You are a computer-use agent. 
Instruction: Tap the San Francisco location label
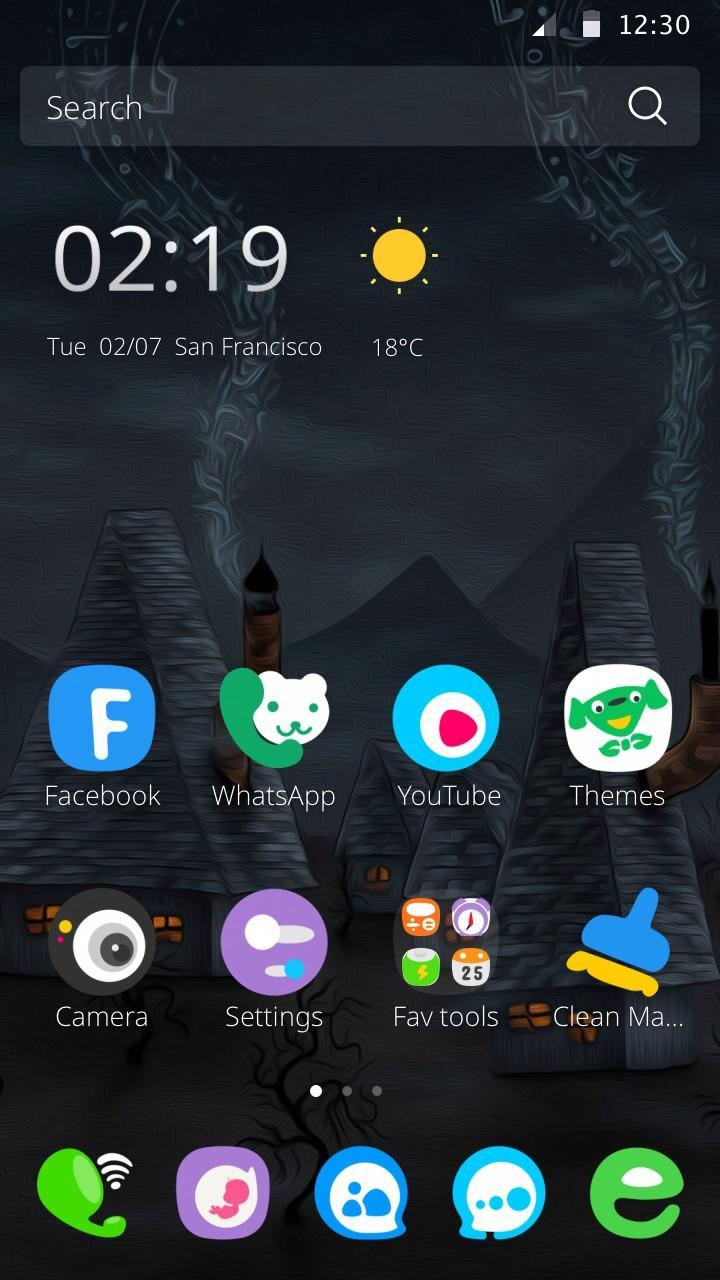coord(247,347)
